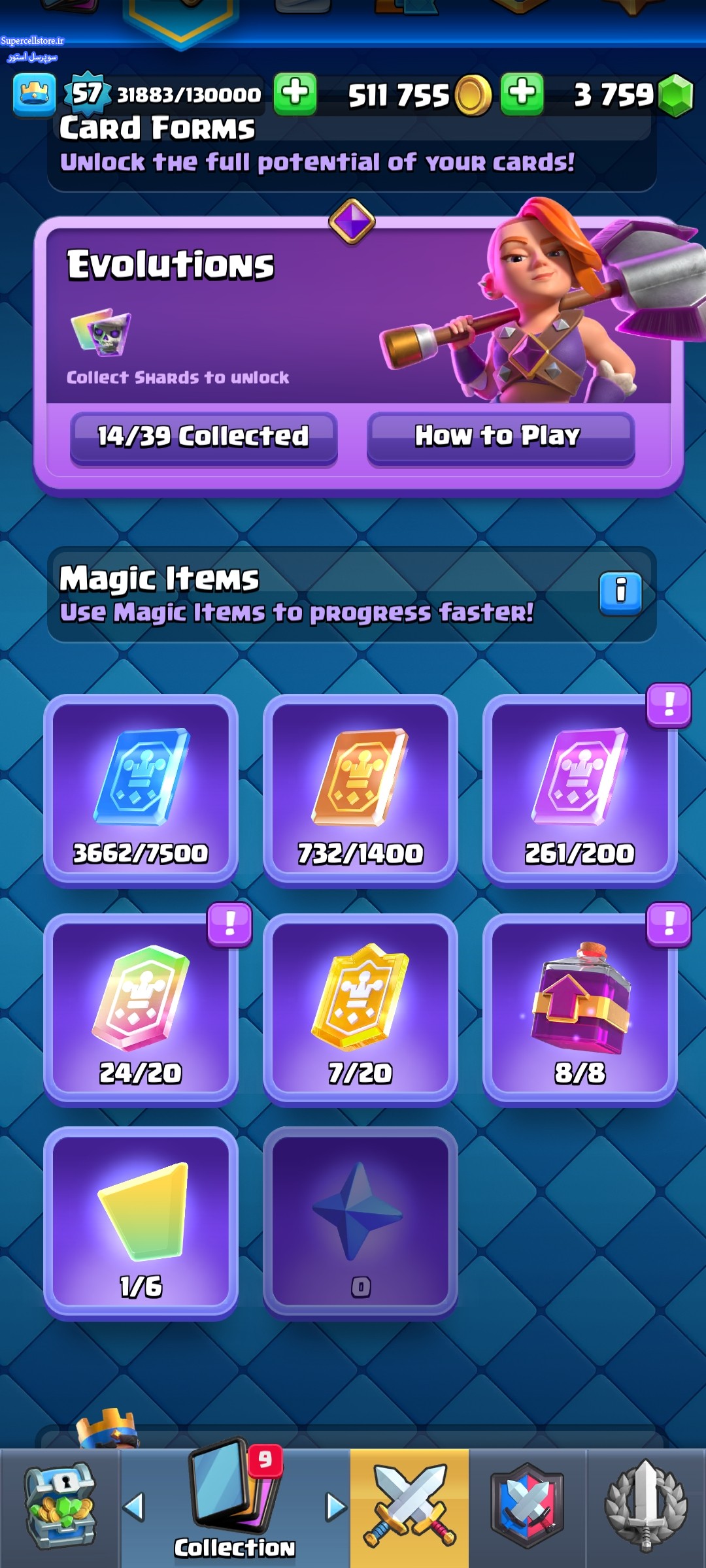Tap the right arrow beside Collection
Image resolution: width=706 pixels, height=1568 pixels.
pyautogui.click(x=335, y=1507)
